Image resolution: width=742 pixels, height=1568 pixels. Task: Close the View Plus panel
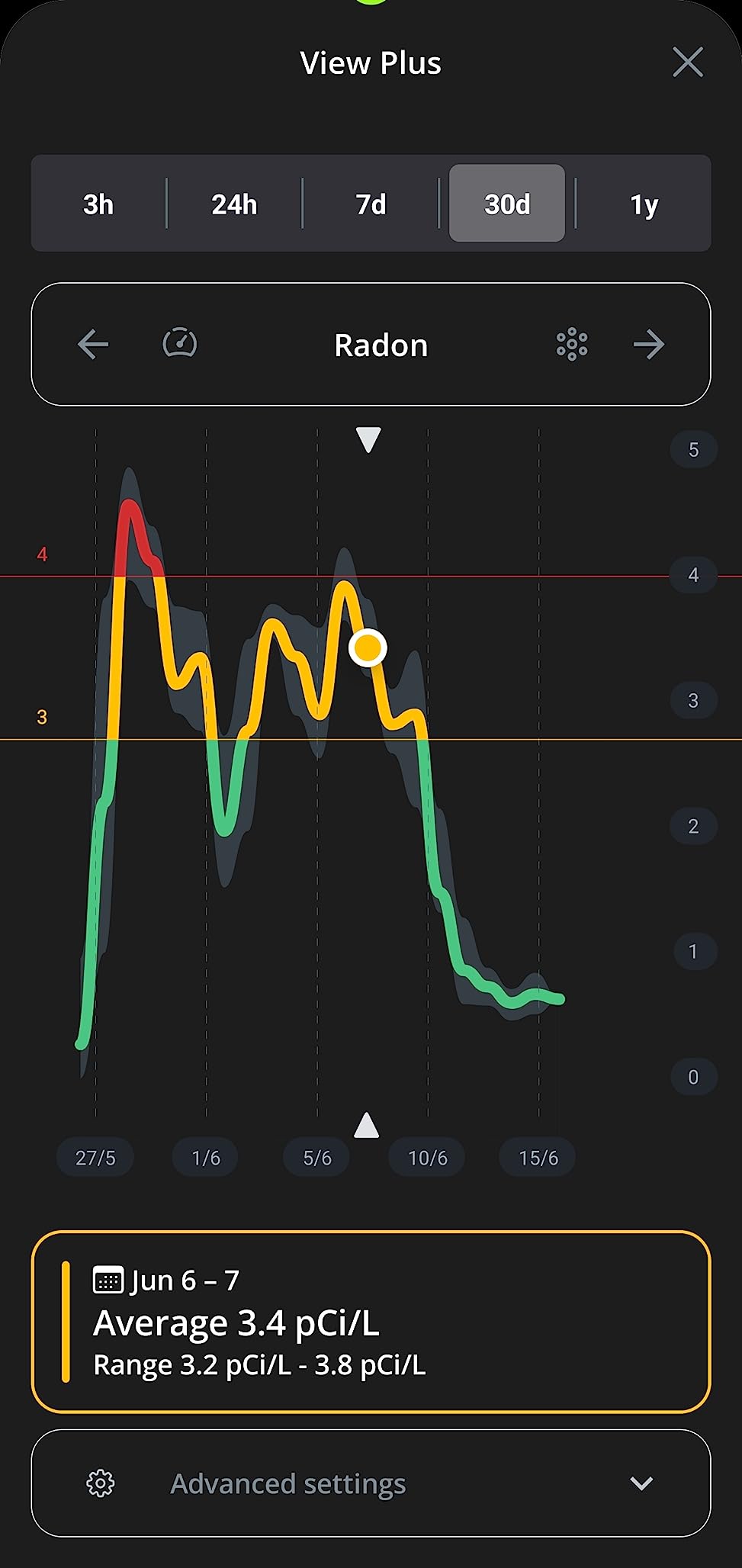point(687,62)
